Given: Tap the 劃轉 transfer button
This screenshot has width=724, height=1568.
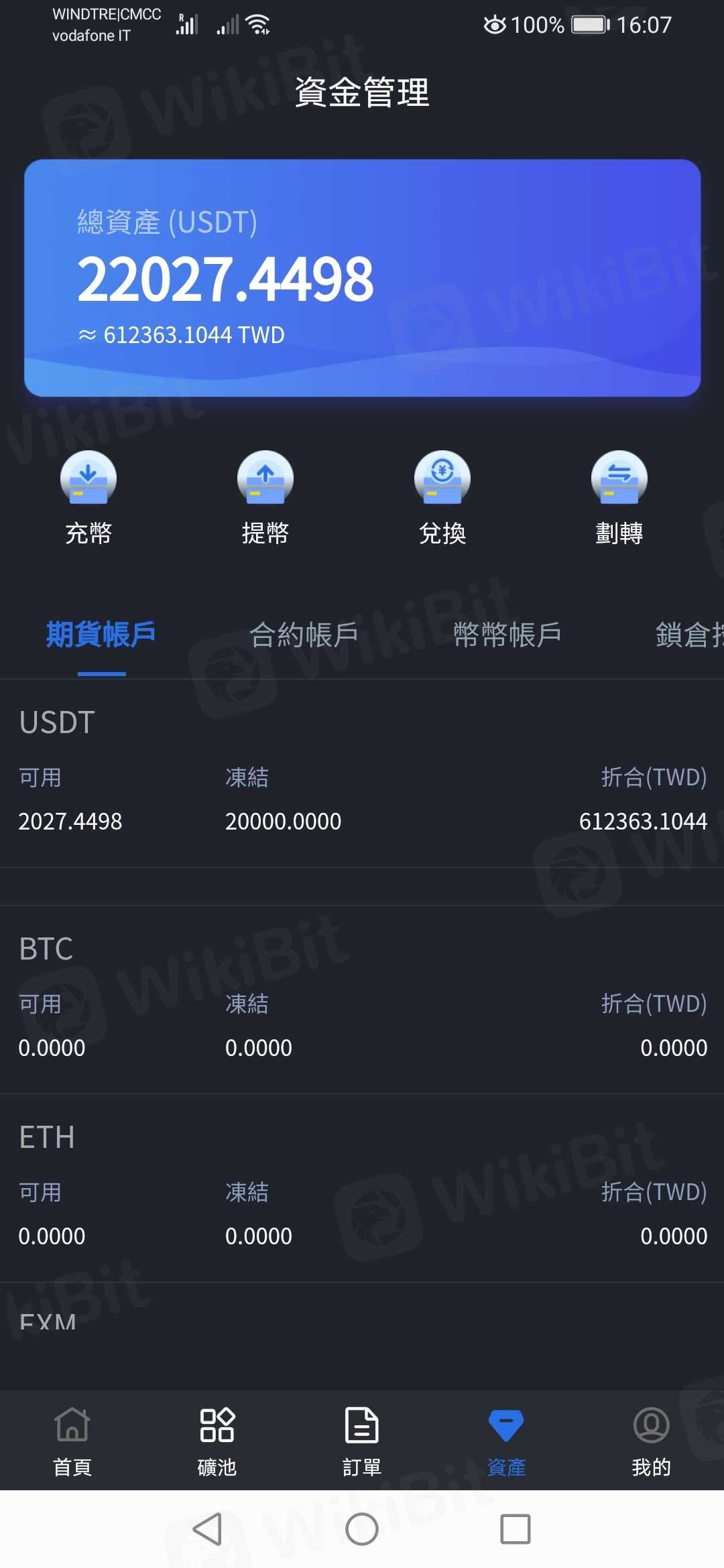Looking at the screenshot, I should 619,496.
